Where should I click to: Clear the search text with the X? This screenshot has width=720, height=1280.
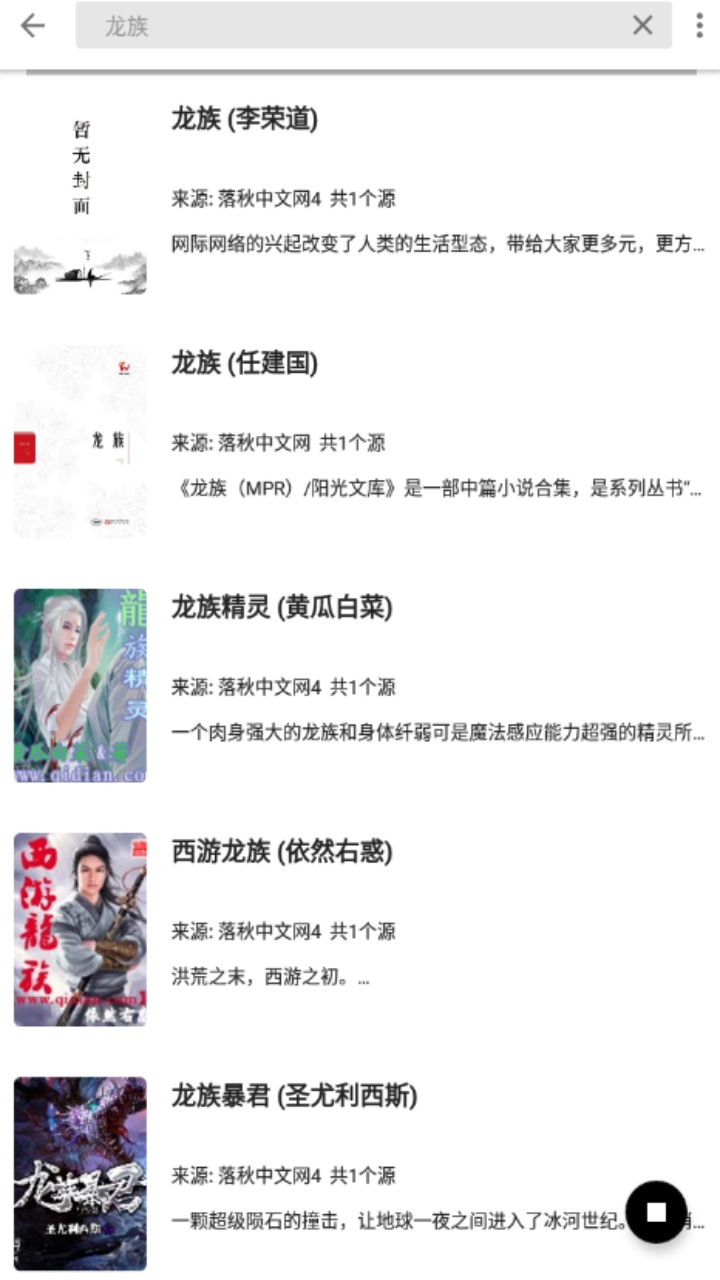(643, 26)
